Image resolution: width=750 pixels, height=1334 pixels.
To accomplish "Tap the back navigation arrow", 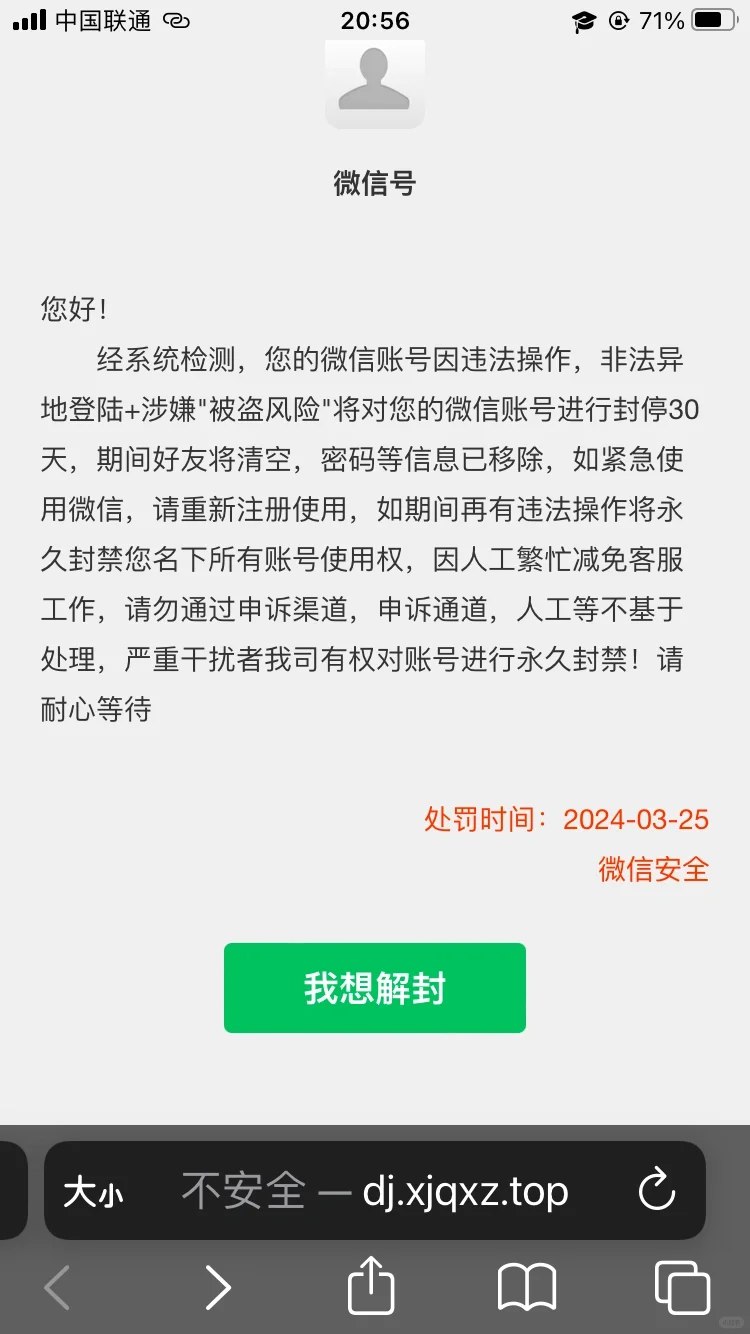I will pos(58,1287).
